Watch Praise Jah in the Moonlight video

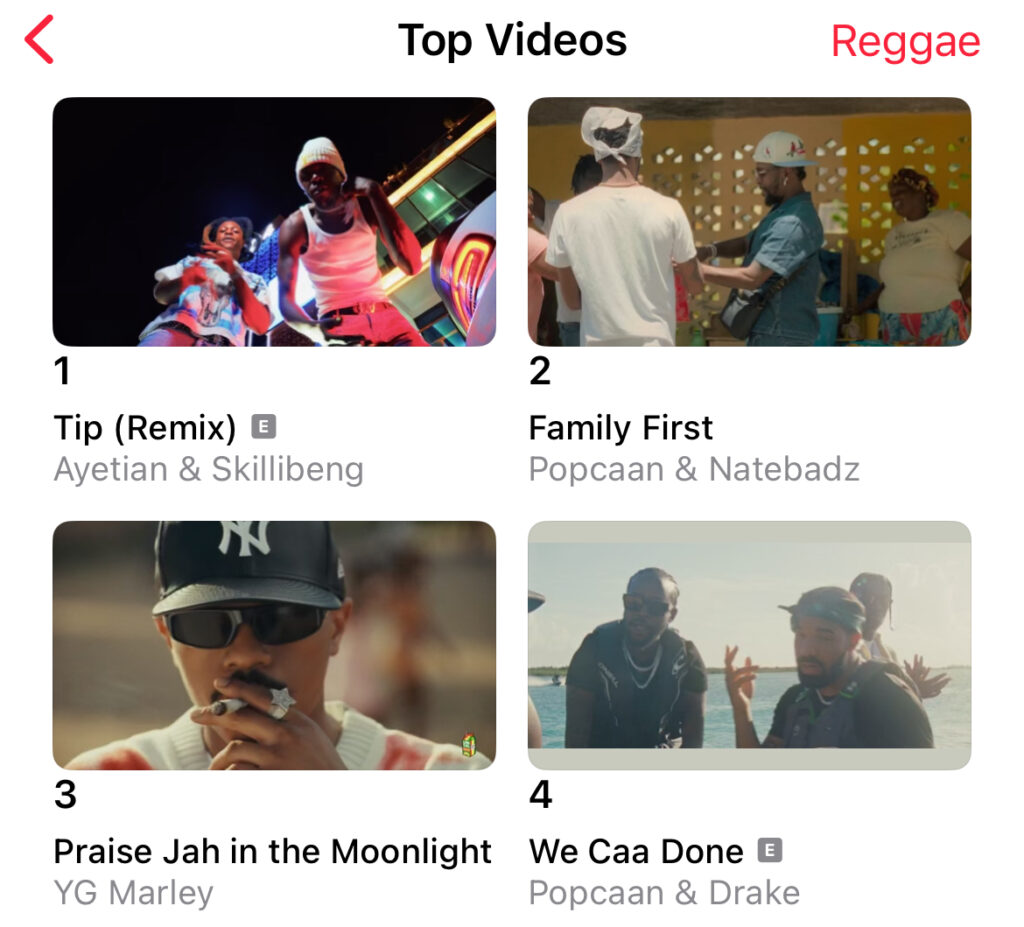point(274,645)
